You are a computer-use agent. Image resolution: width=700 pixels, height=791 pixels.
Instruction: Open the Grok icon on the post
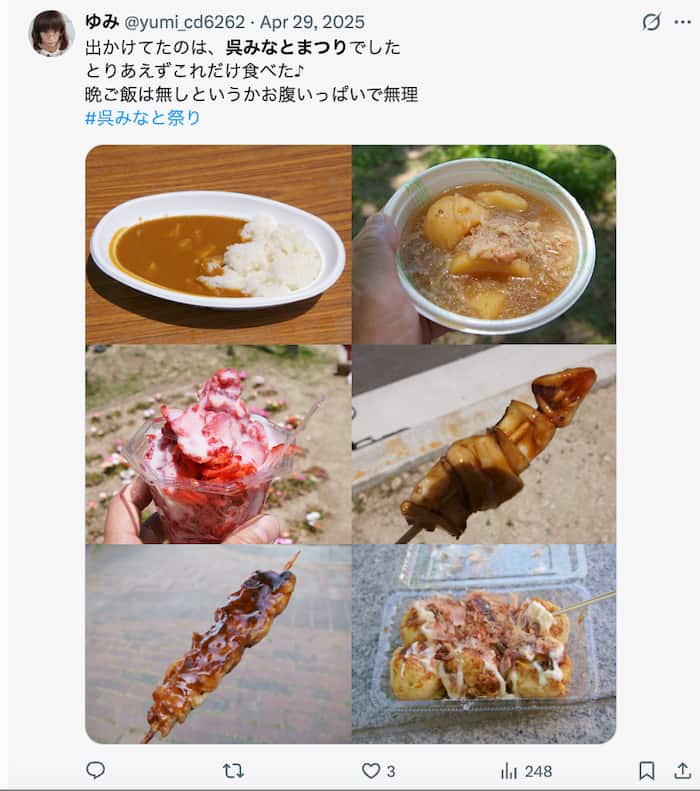[x=651, y=22]
